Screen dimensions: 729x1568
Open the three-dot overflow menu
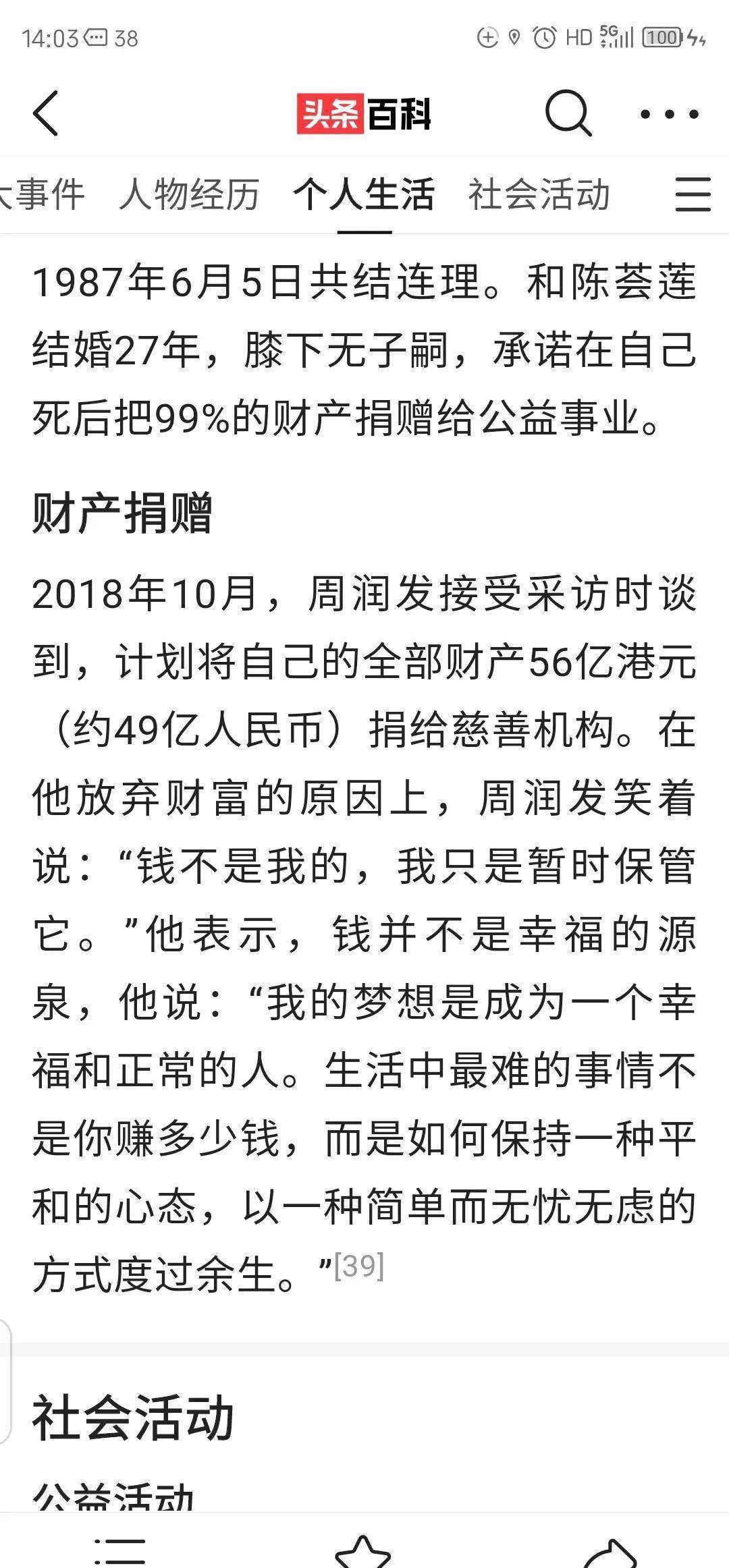669,113
